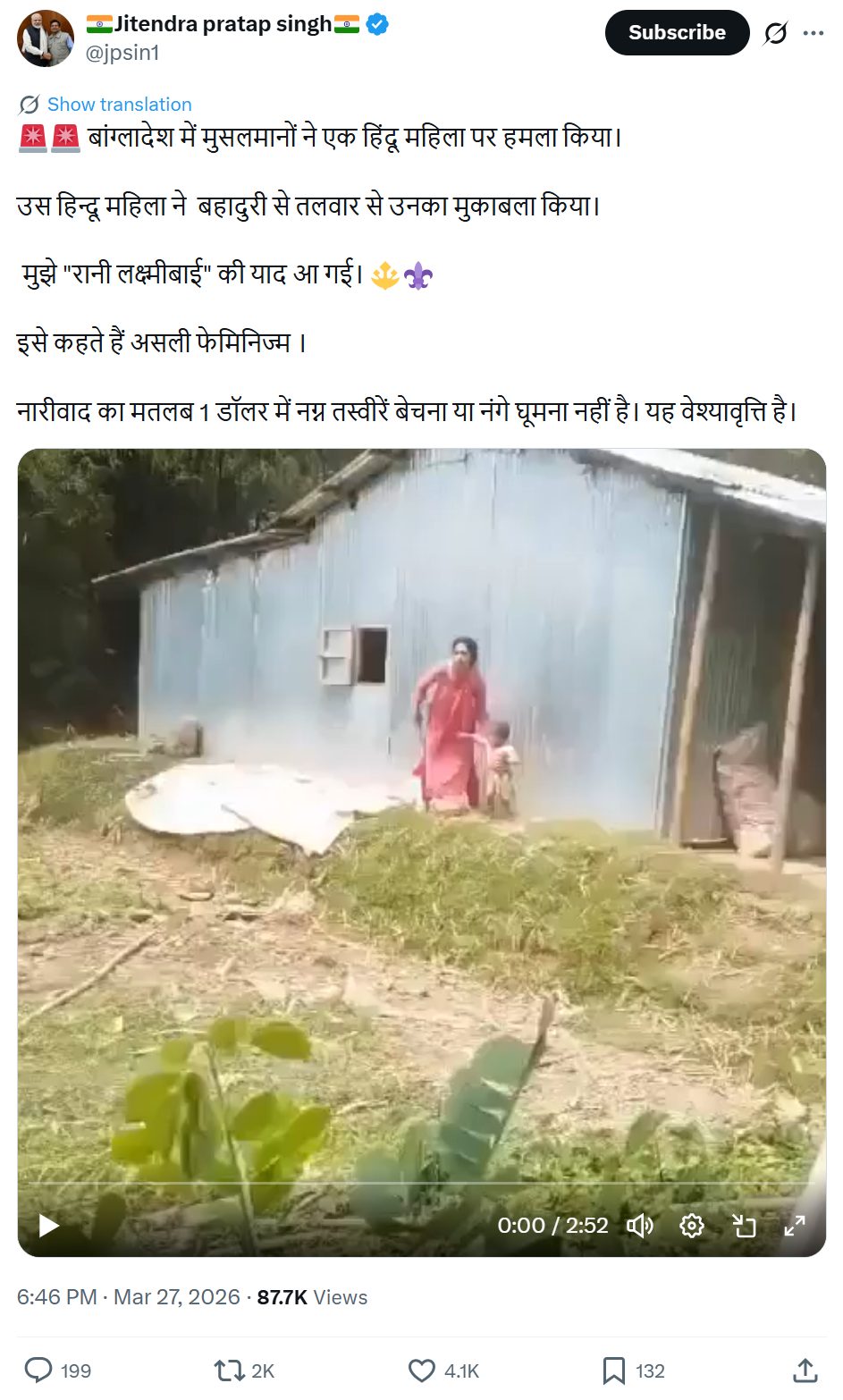Screen dimensions: 843x1400
Task: Toggle picture-in-picture video mode
Action: (x=744, y=1226)
